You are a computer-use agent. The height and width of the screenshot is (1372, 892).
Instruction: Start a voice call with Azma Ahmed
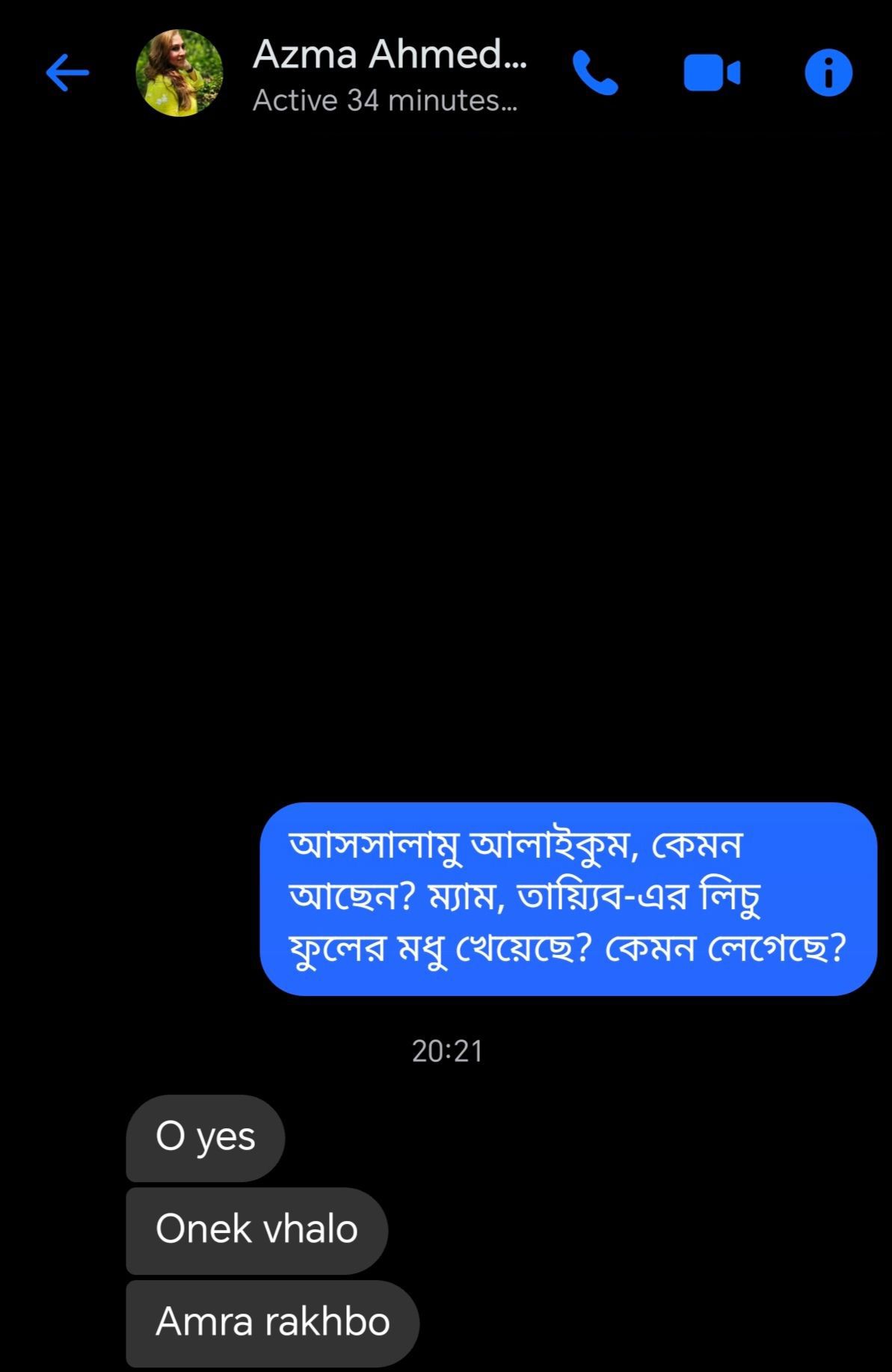(x=595, y=73)
